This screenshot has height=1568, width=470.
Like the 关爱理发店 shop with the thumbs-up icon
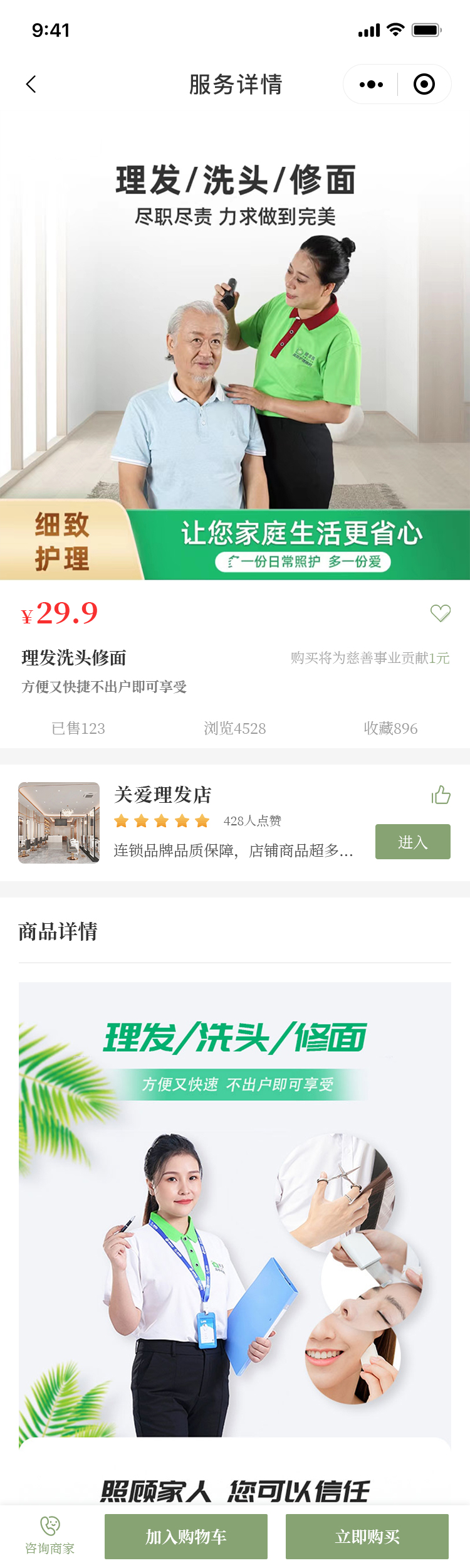point(441,795)
